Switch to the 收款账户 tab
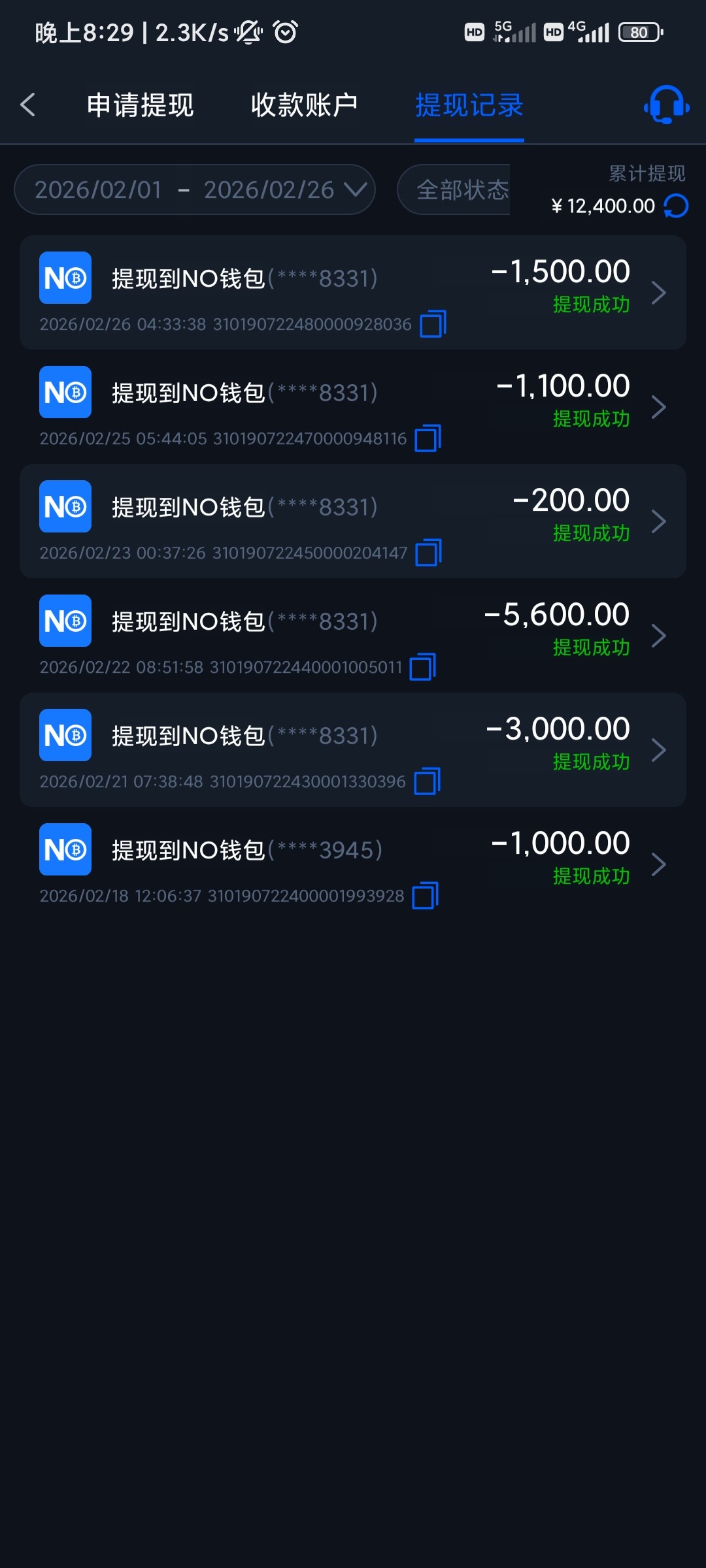This screenshot has height=1568, width=706. [x=304, y=105]
